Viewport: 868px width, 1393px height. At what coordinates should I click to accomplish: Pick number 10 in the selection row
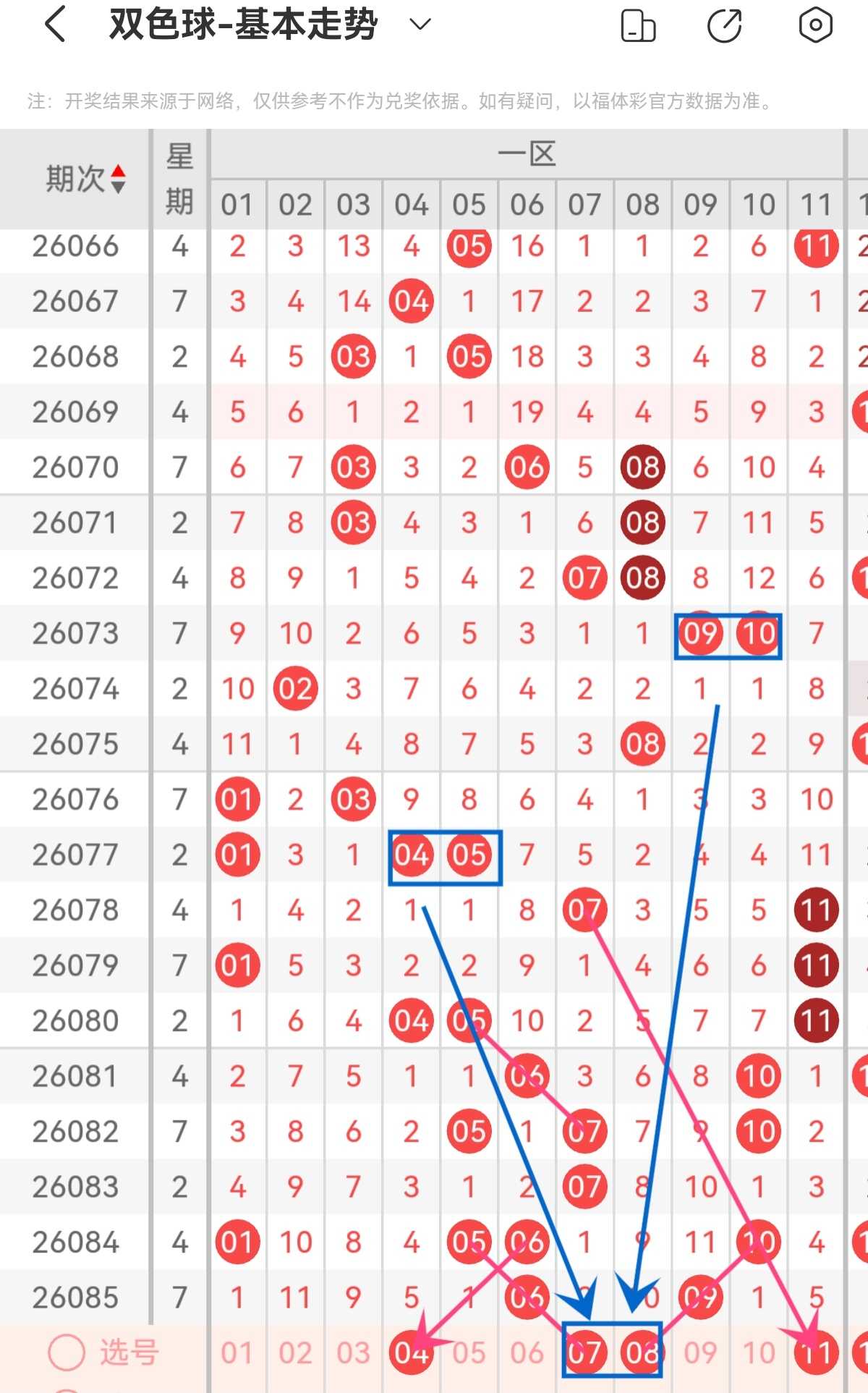(x=758, y=1352)
